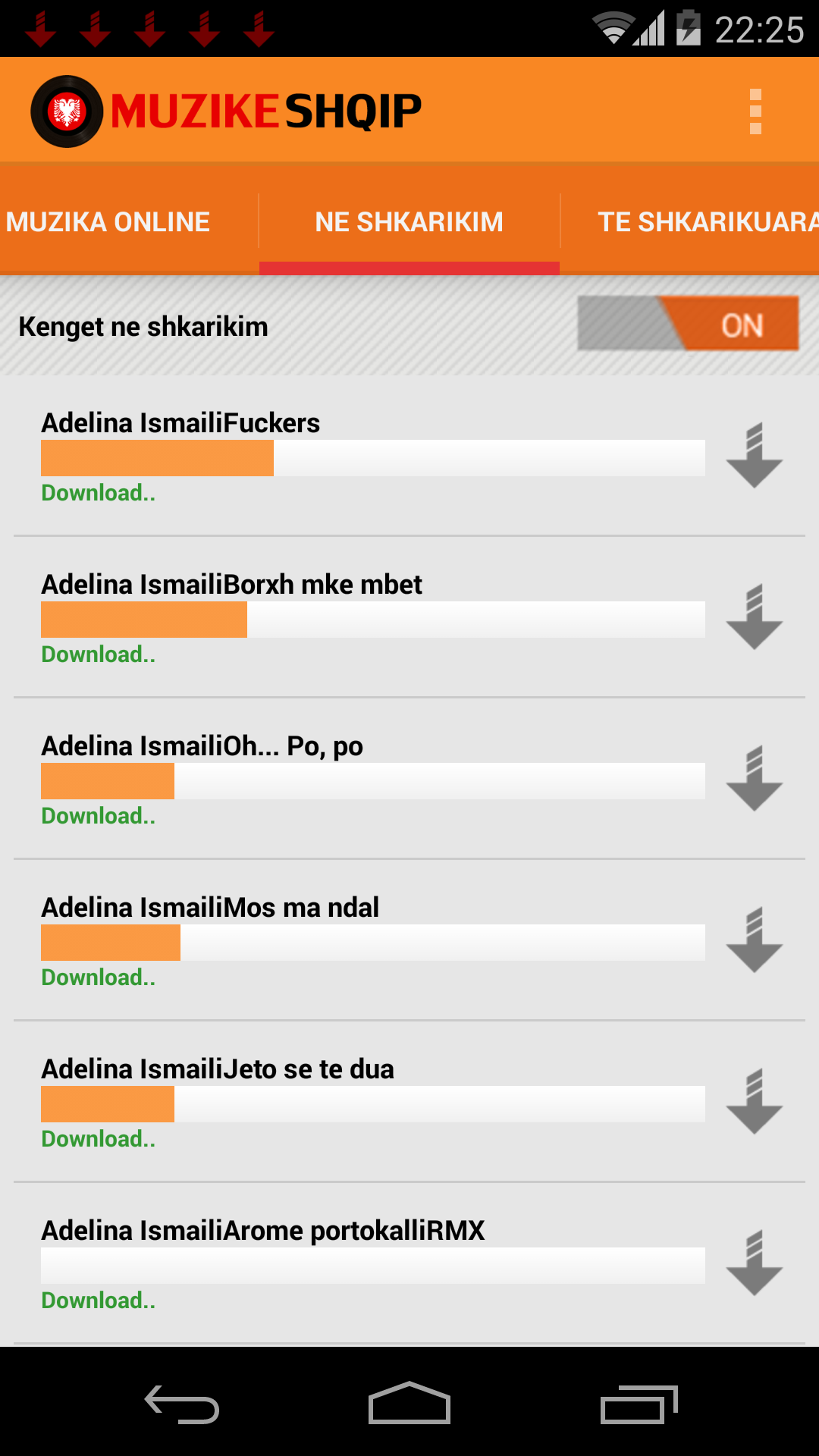This screenshot has height=1456, width=819.
Task: Tap Download.. link under Adelina IsmailiFuckers
Action: 98,492
